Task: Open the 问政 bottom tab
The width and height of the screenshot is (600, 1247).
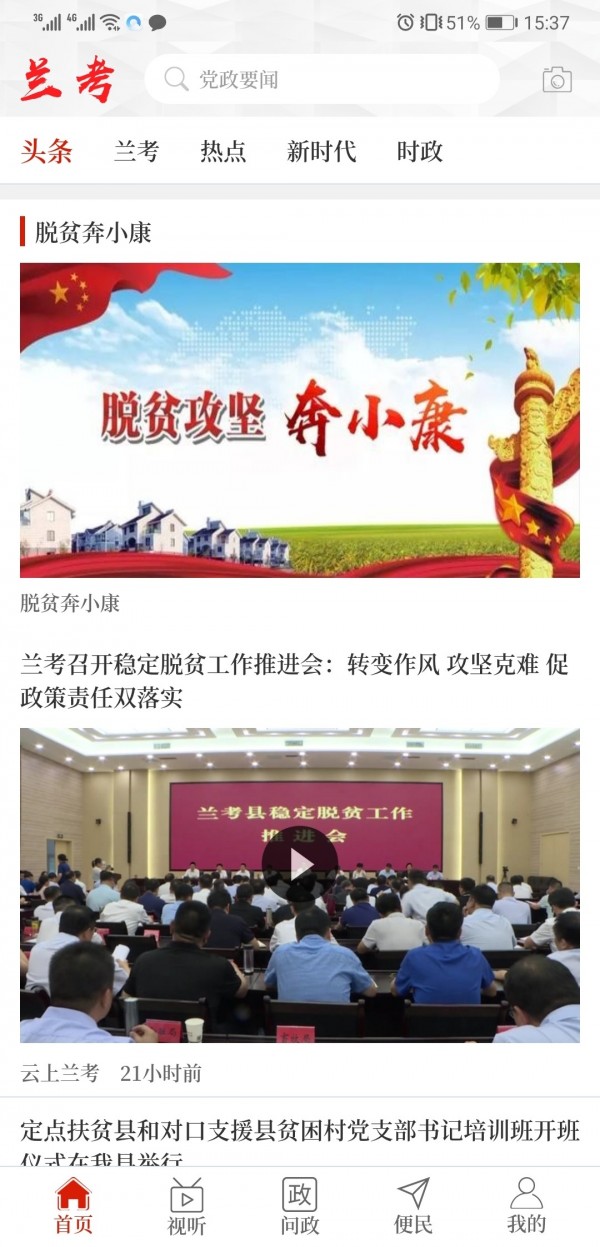Action: [299, 1205]
